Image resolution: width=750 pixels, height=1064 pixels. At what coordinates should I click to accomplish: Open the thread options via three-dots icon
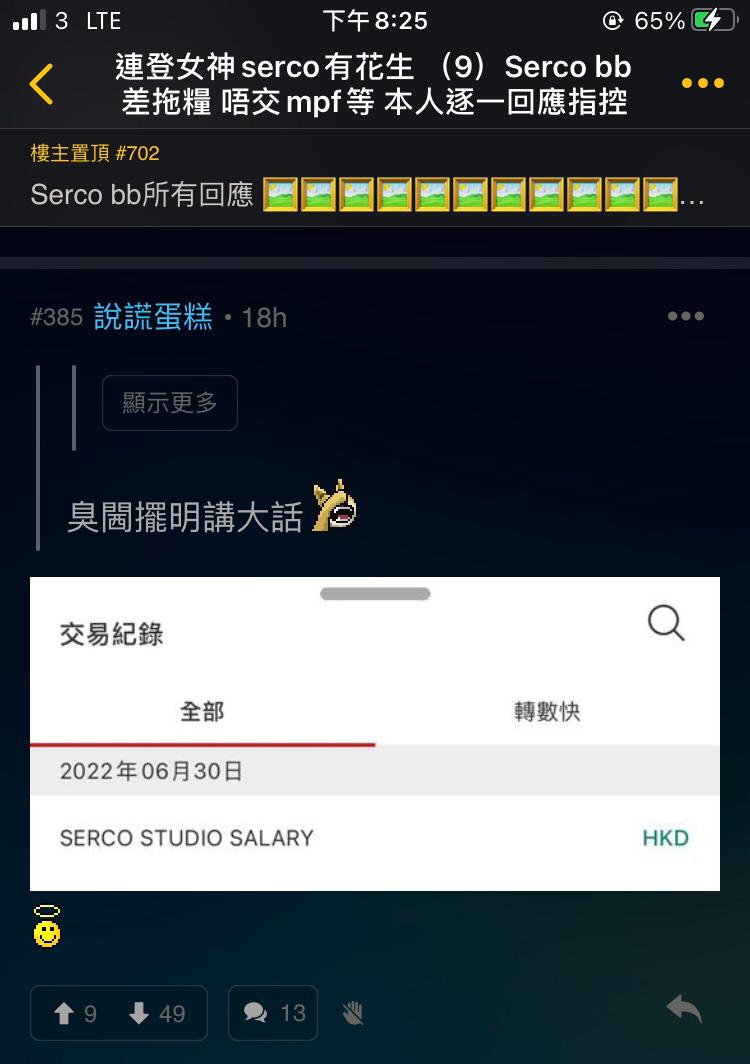tap(701, 84)
